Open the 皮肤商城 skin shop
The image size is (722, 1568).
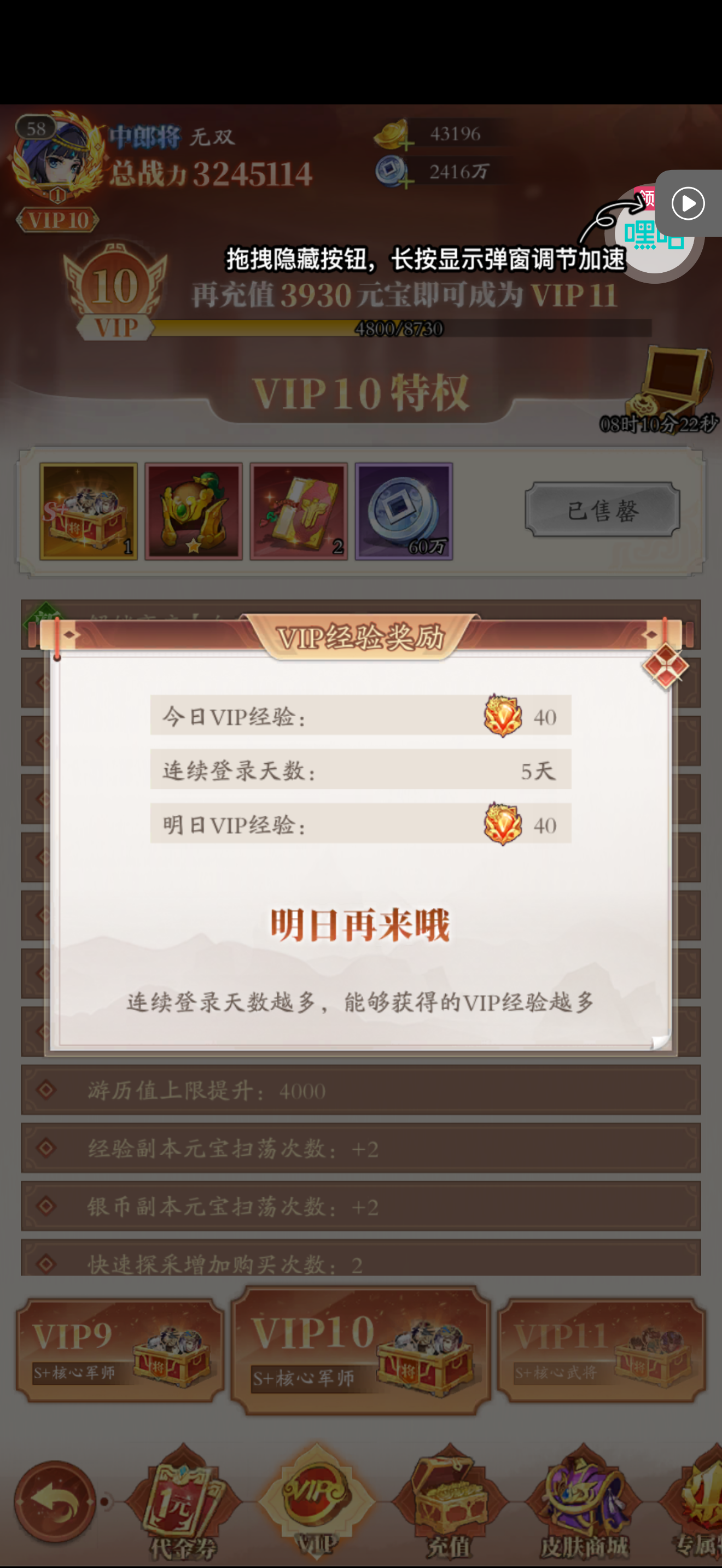coord(583,1502)
